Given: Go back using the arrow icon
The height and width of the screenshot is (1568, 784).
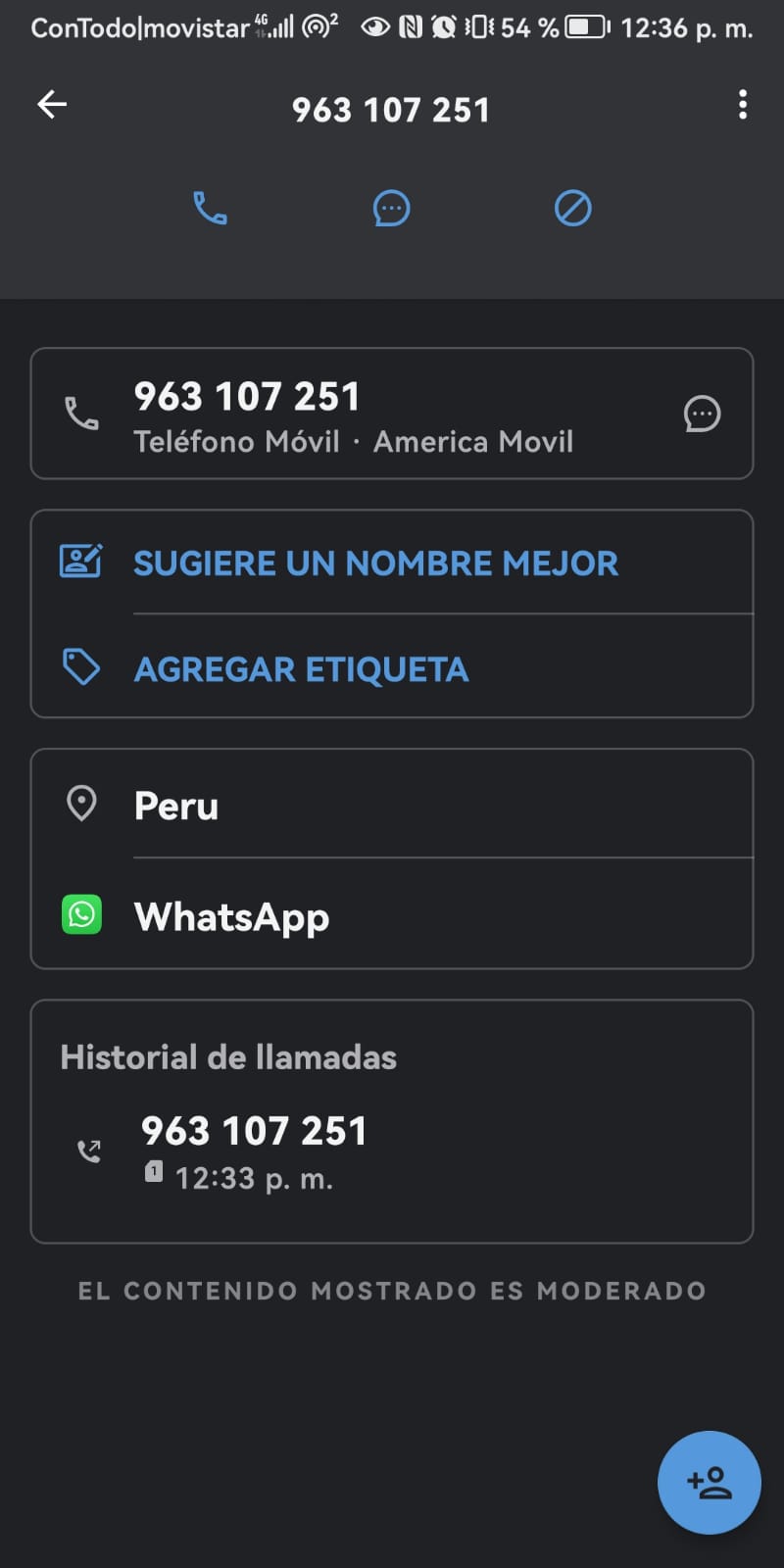Looking at the screenshot, I should [52, 104].
